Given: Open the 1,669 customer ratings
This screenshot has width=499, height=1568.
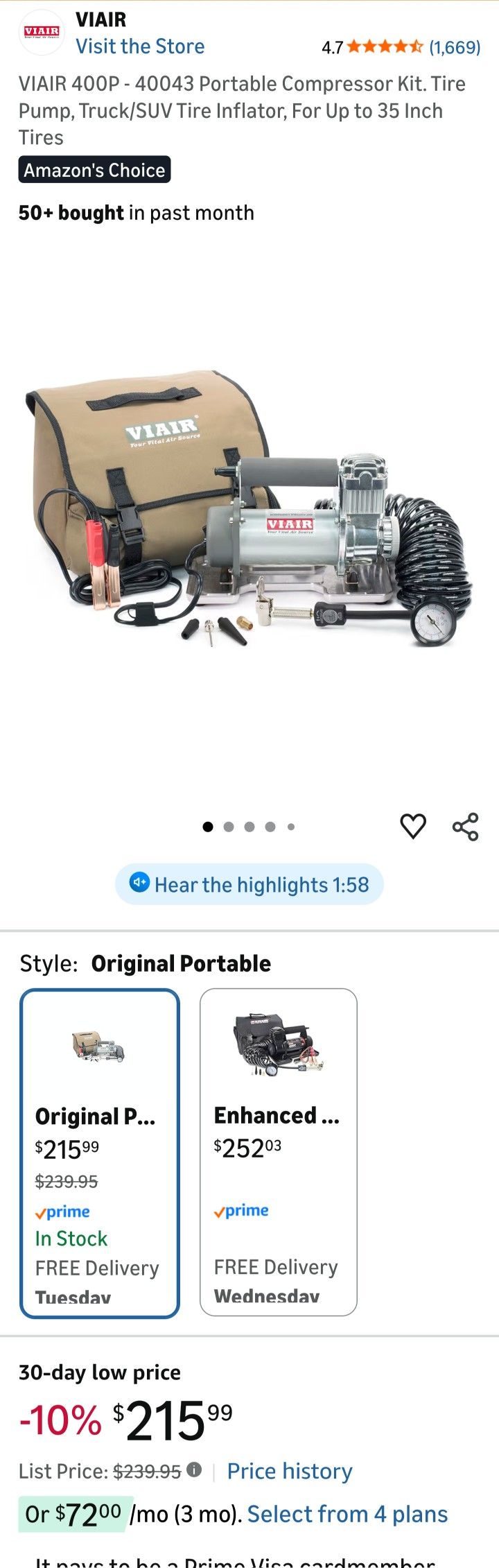Looking at the screenshot, I should pyautogui.click(x=454, y=47).
